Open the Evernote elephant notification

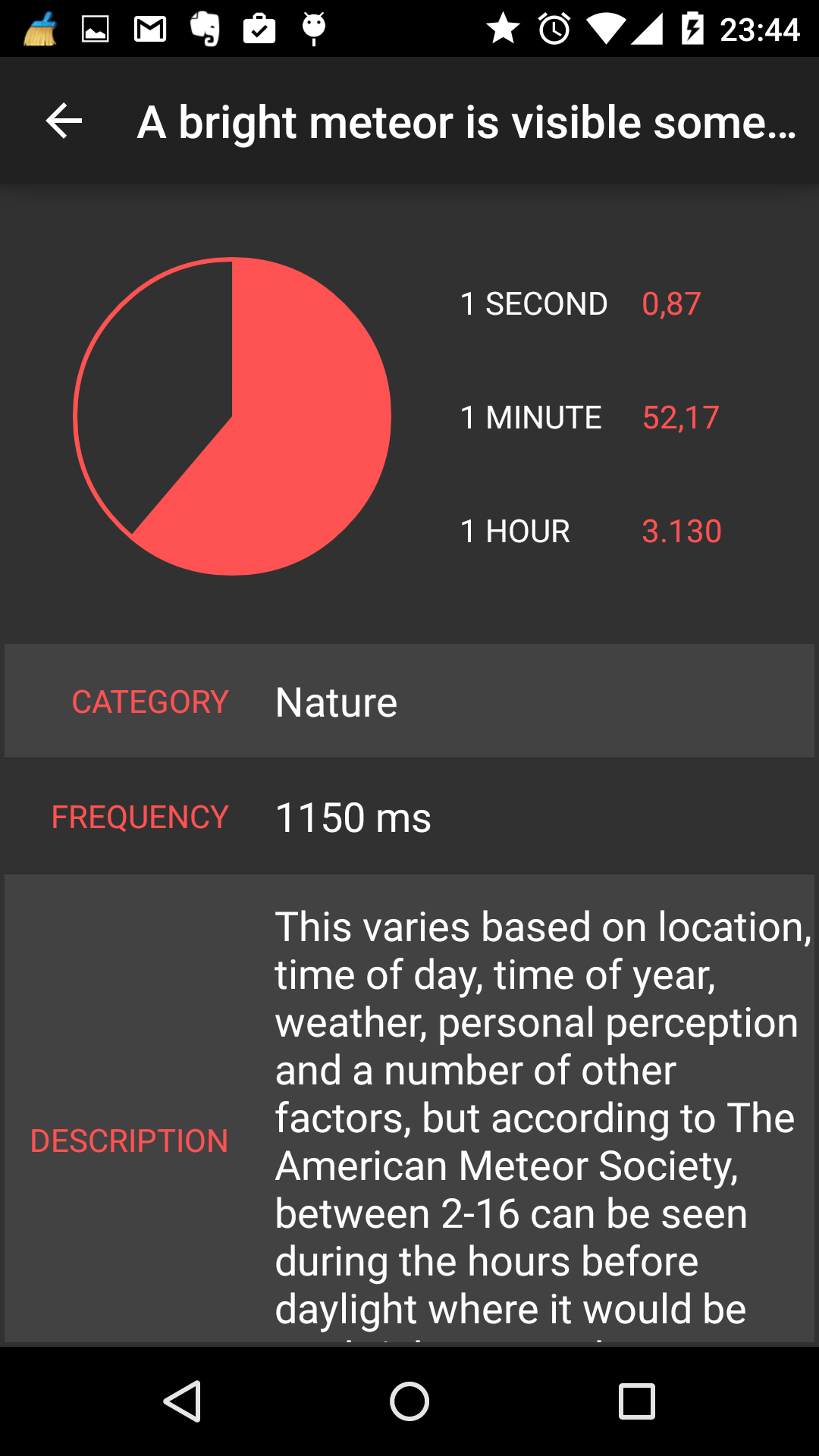coord(203,29)
